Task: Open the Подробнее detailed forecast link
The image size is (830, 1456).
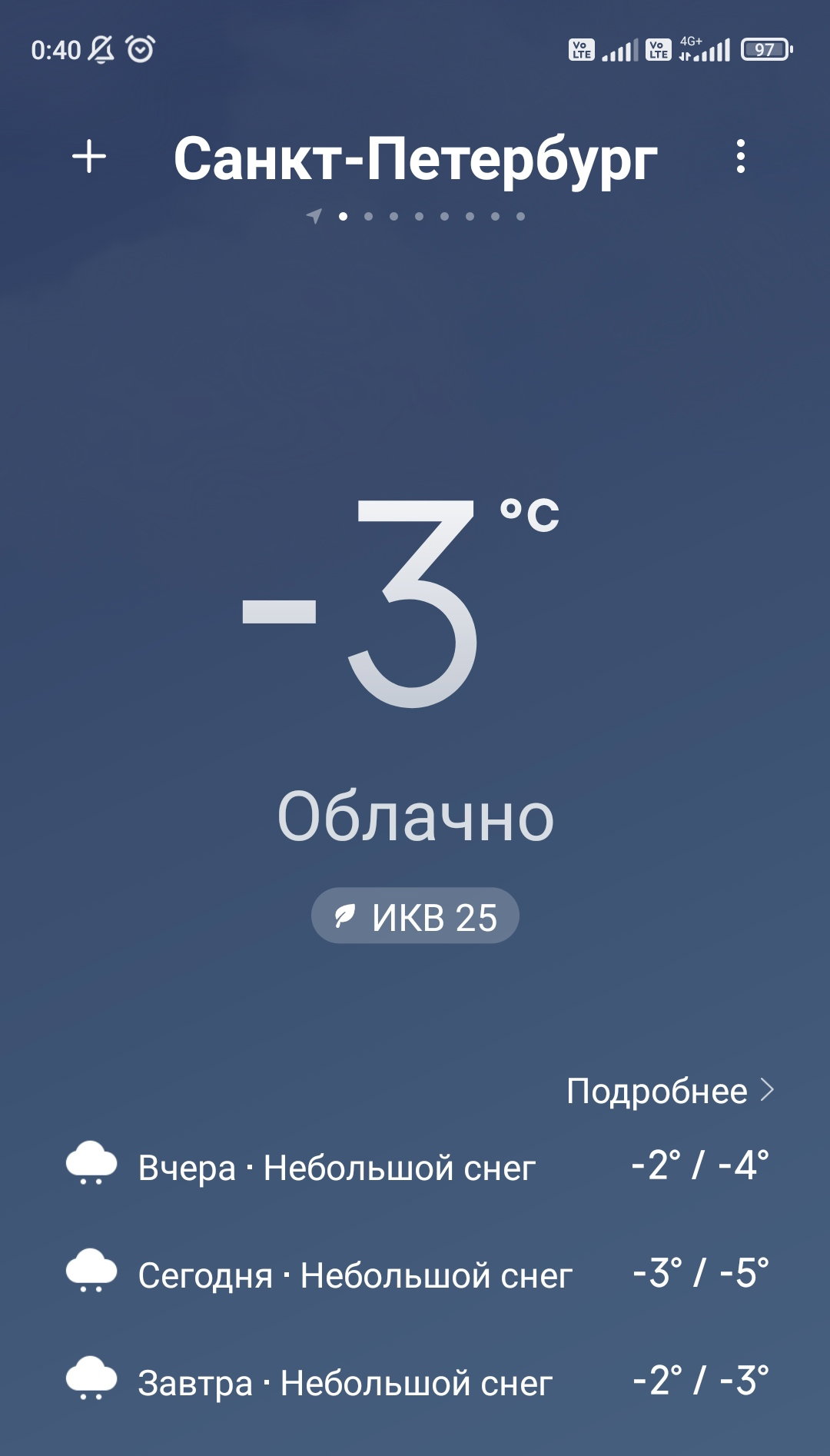Action: (x=670, y=1090)
